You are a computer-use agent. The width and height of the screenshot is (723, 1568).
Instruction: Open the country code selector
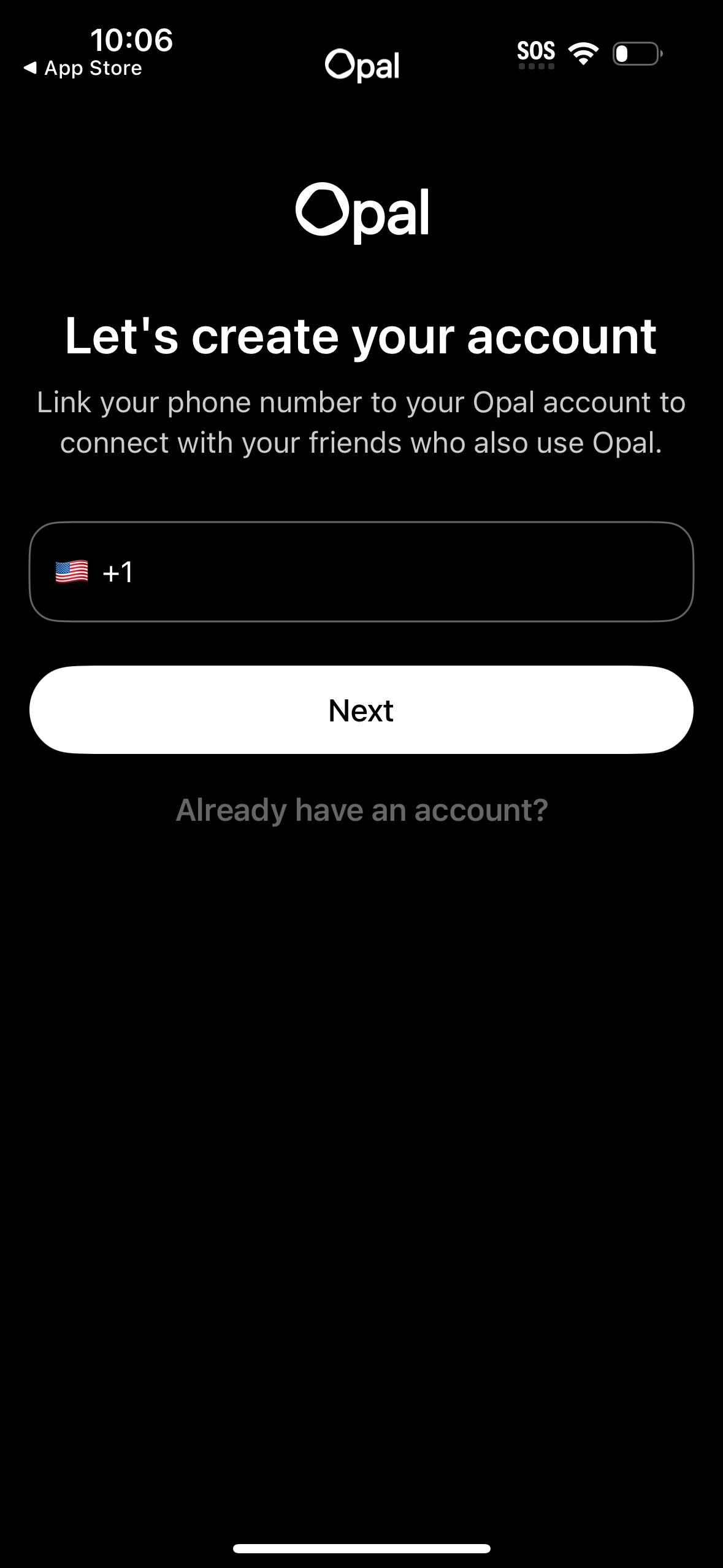click(x=92, y=572)
